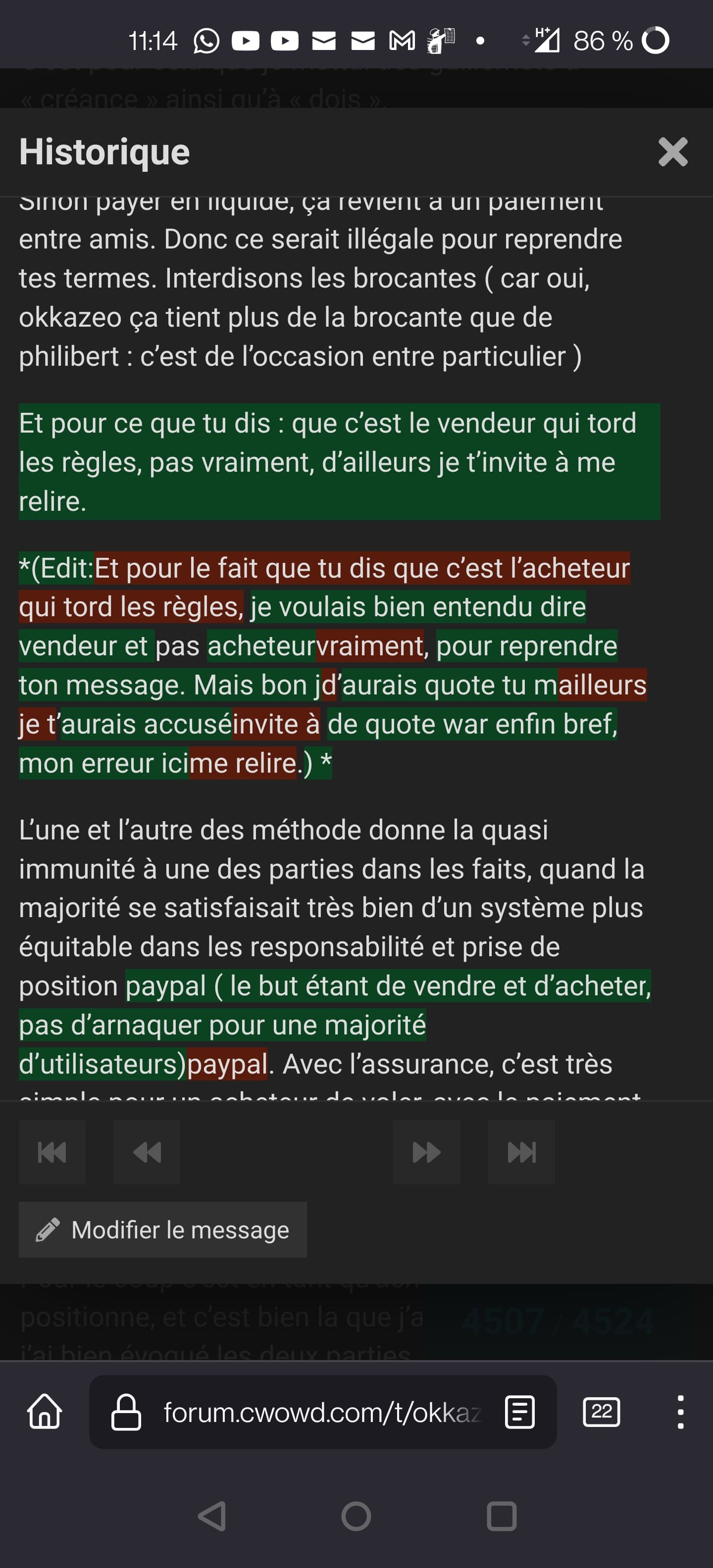Enable reader mode in the address bar
713x1568 pixels.
520,1412
